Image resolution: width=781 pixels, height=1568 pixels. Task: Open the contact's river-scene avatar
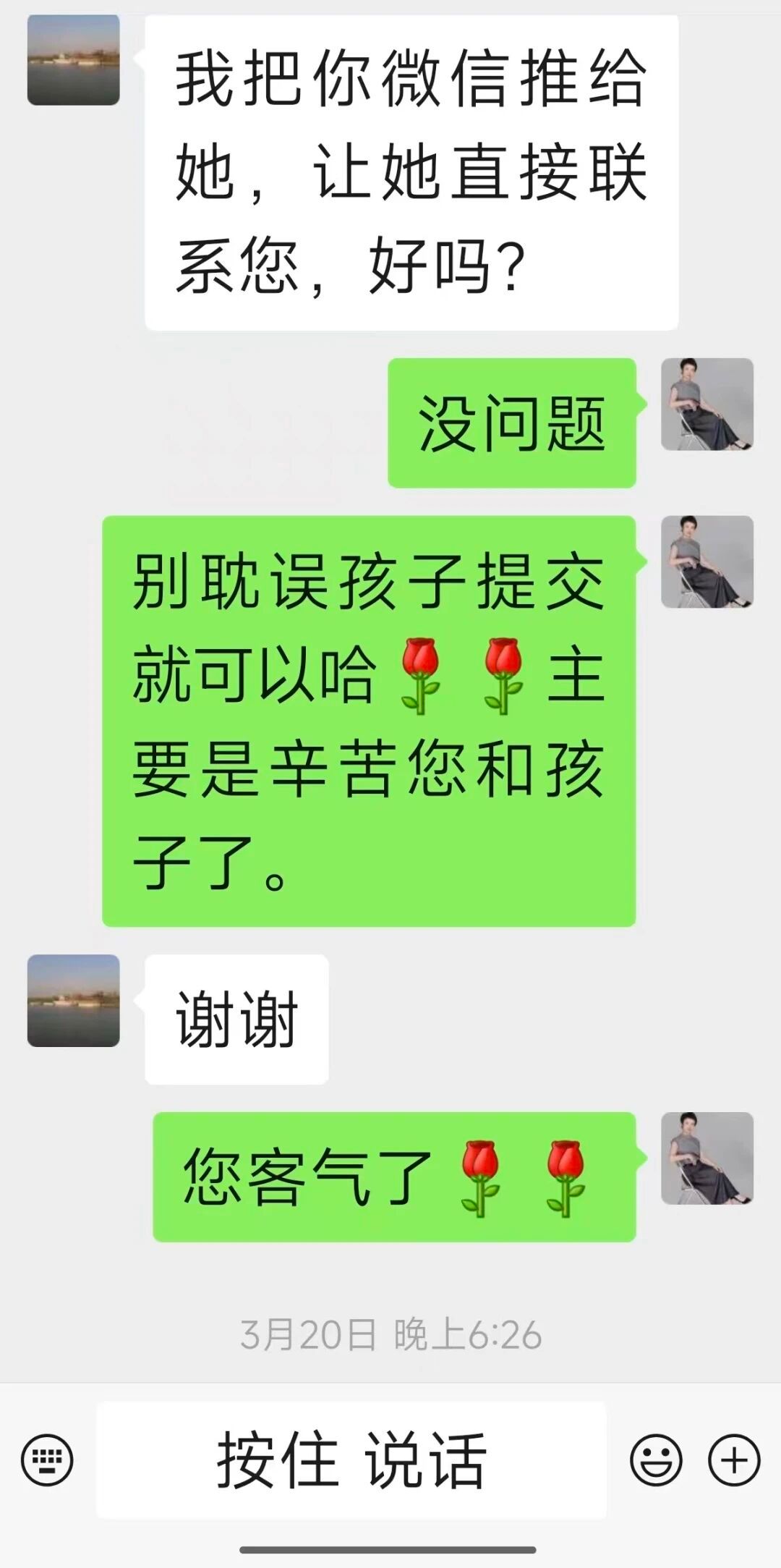tap(72, 58)
